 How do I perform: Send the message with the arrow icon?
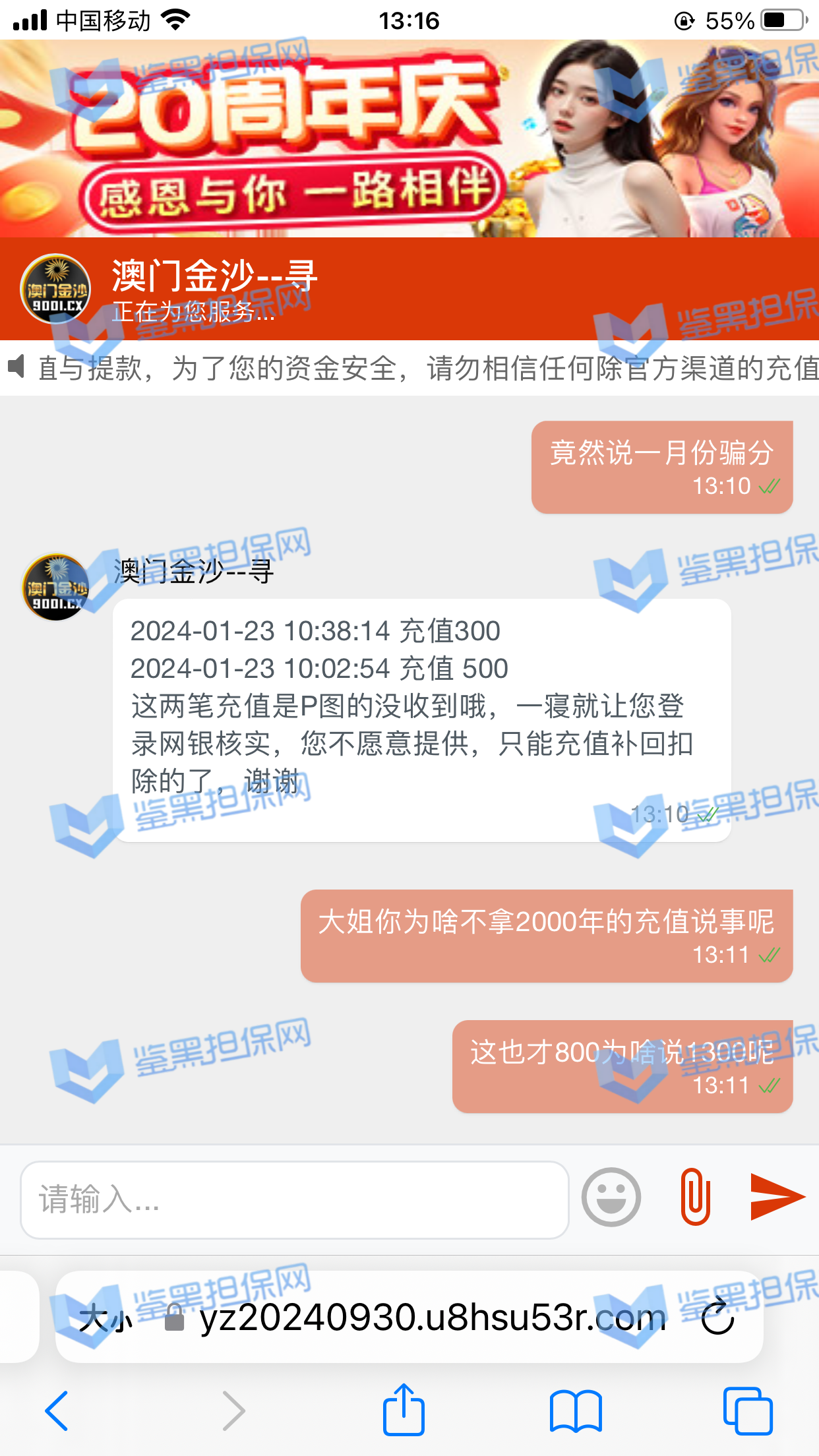(x=777, y=1196)
